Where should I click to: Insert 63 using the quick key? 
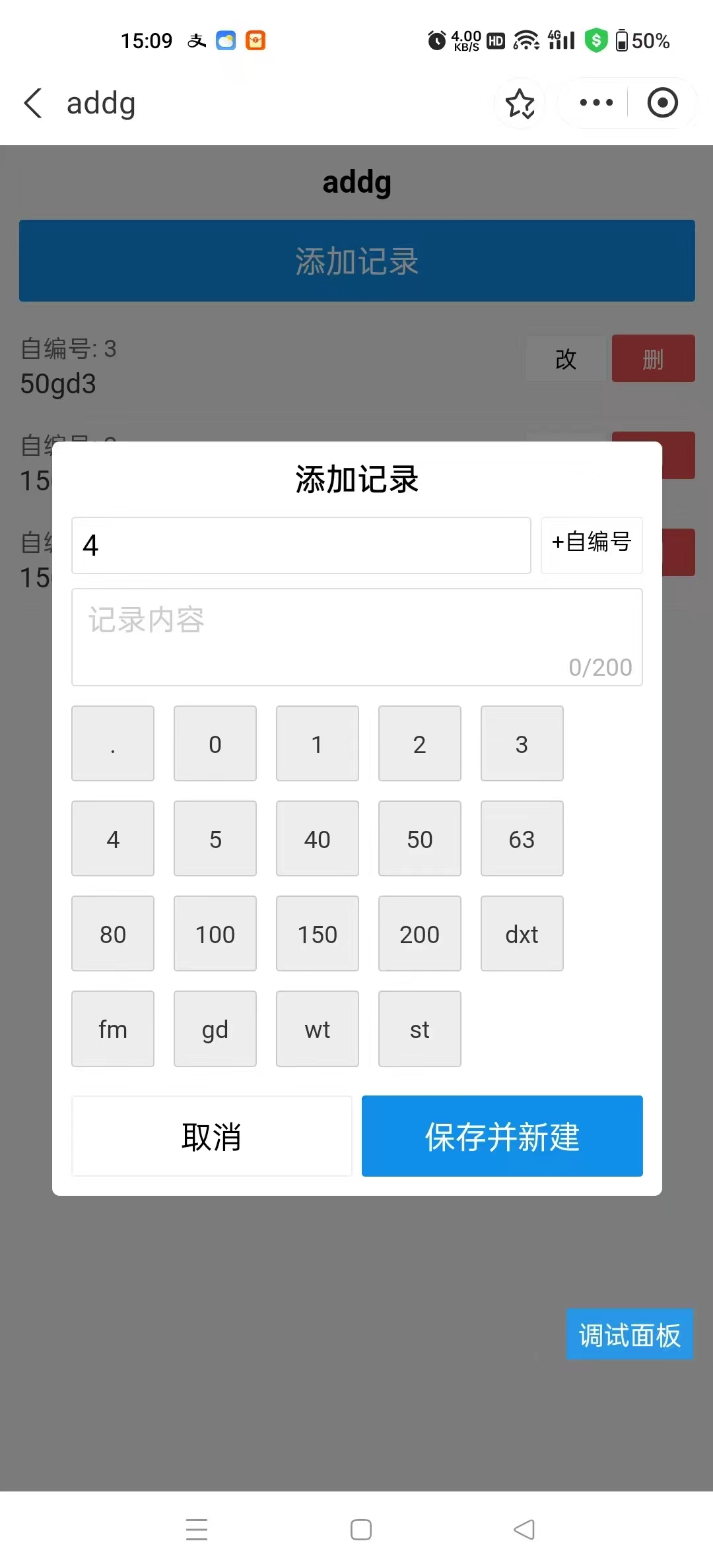pyautogui.click(x=522, y=839)
